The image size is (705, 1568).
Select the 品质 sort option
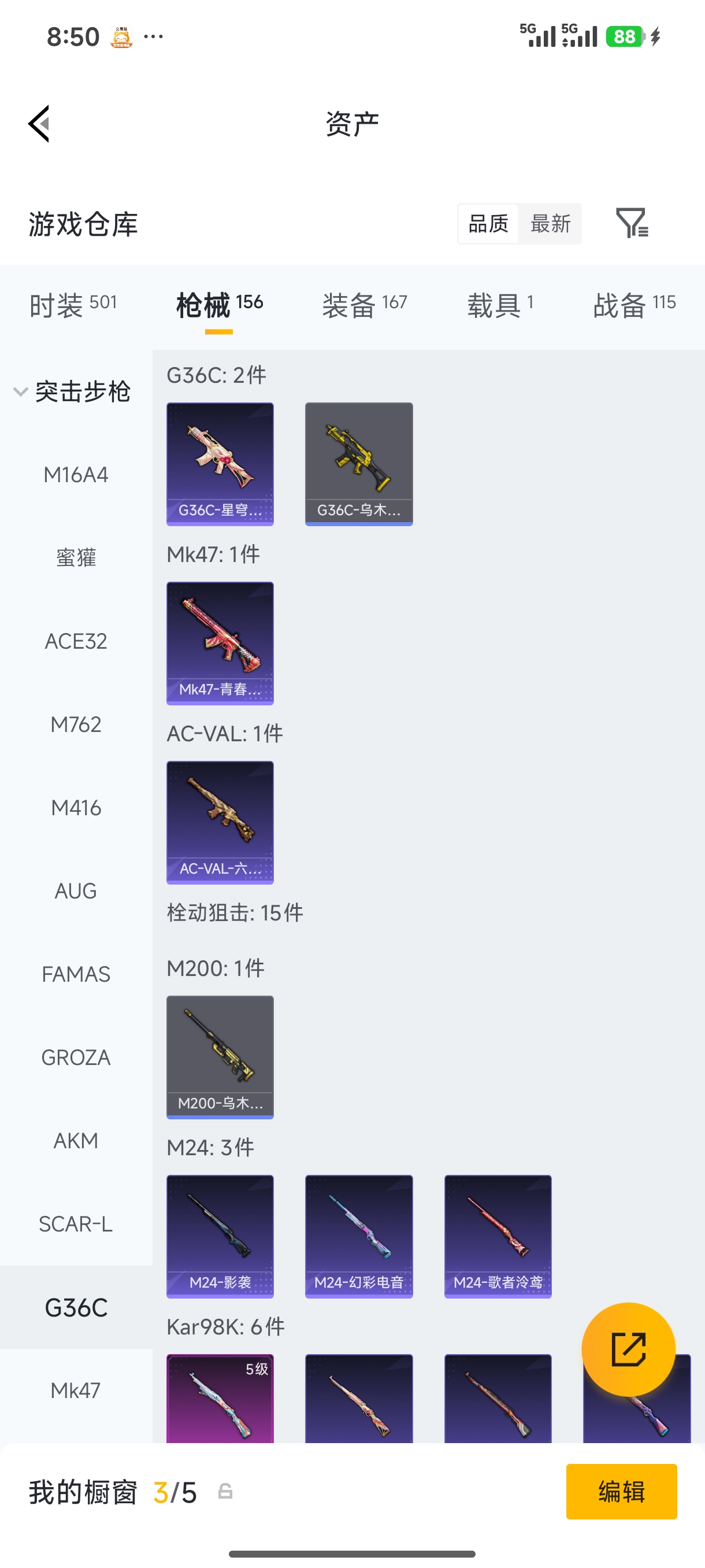488,223
